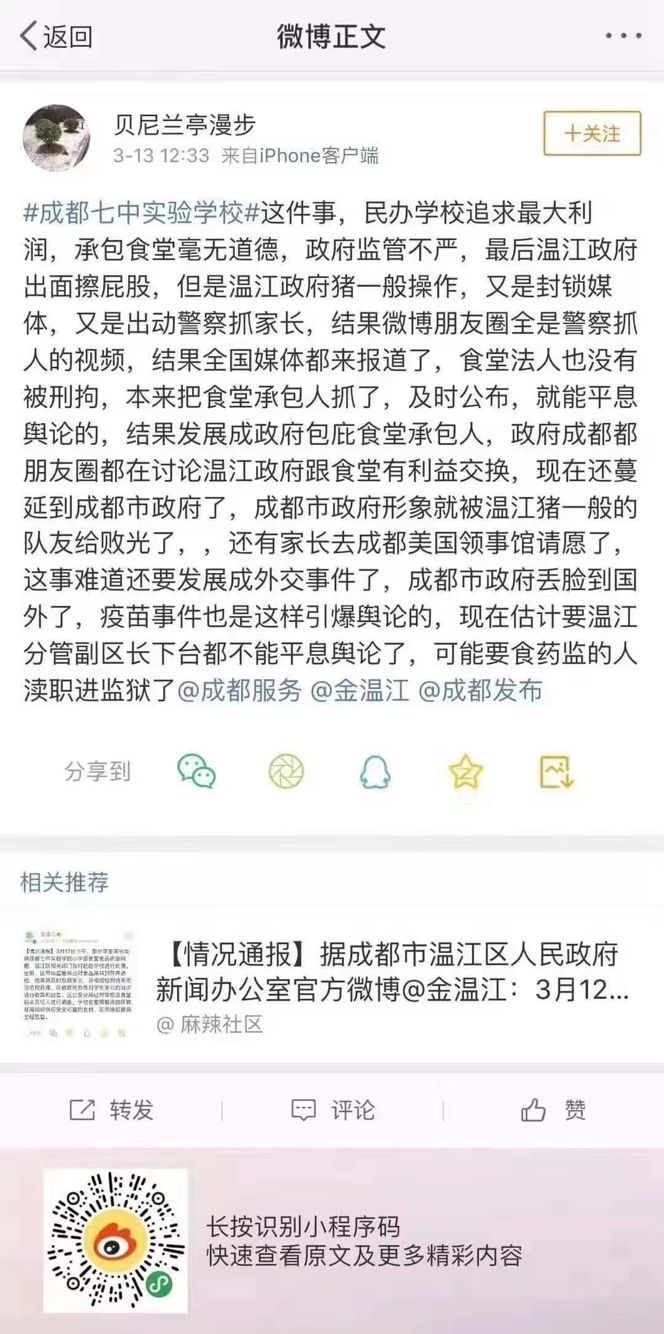
Task: Share the post to WeChat
Action: 196,772
